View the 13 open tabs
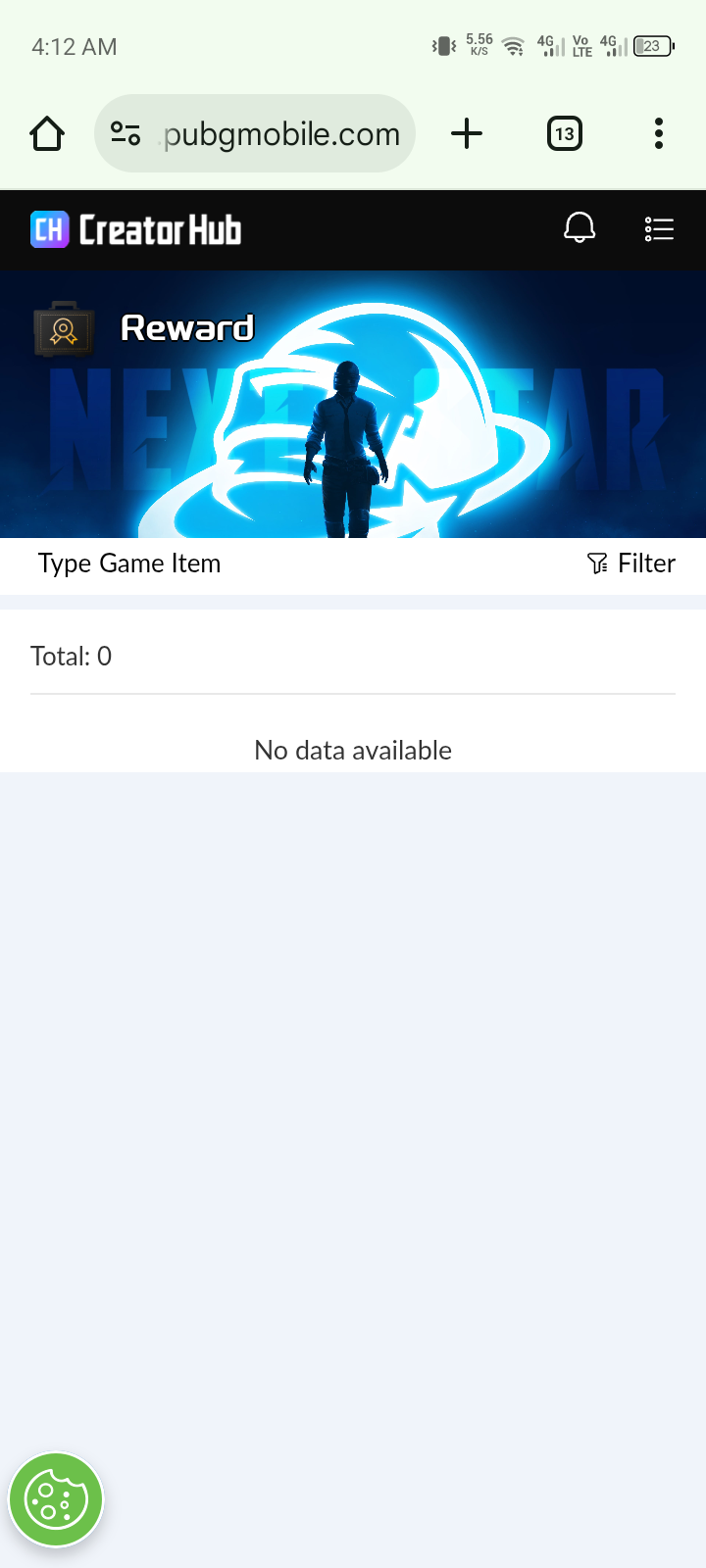This screenshot has width=706, height=1568. click(x=564, y=133)
